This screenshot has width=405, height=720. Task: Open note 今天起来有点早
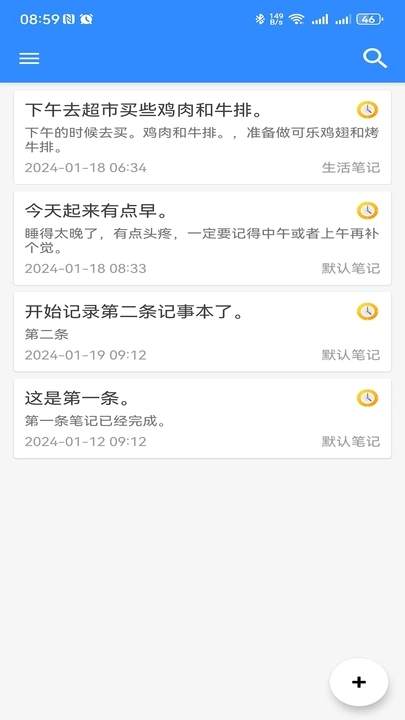(202, 238)
